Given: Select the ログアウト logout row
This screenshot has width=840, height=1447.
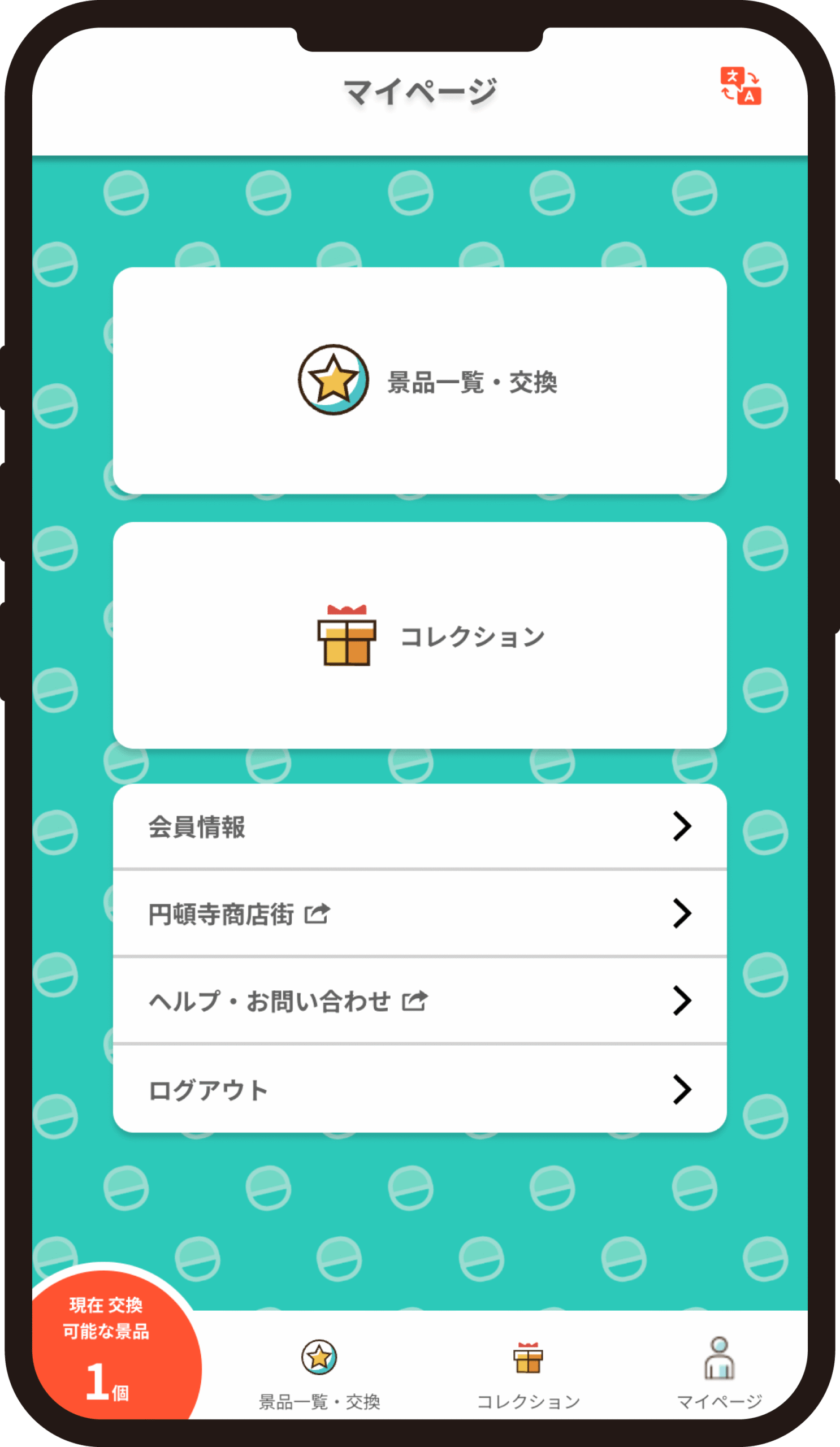Looking at the screenshot, I should pos(419,1089).
